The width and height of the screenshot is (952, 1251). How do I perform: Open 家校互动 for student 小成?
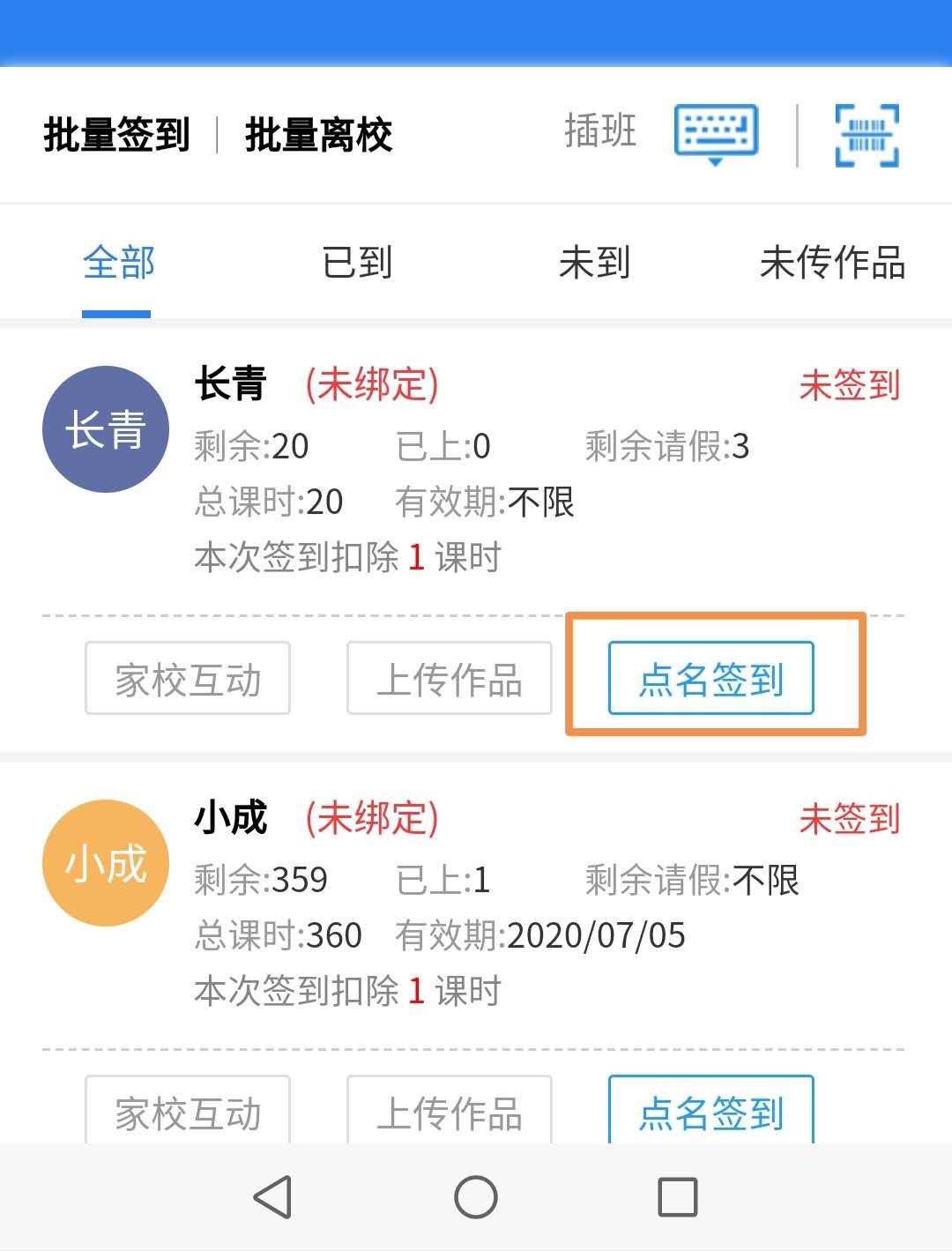point(188,1111)
